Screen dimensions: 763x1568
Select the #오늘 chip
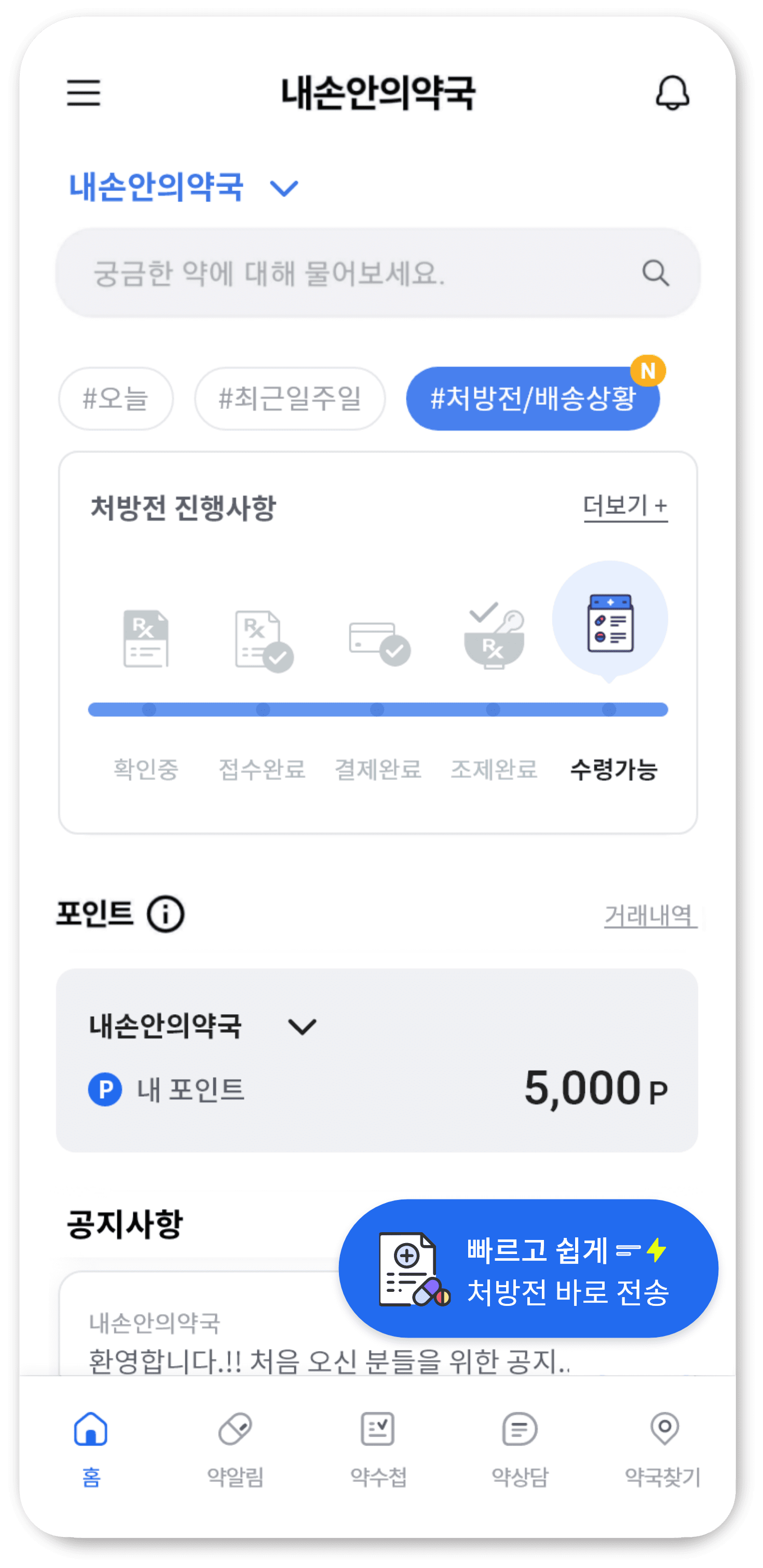pos(116,399)
